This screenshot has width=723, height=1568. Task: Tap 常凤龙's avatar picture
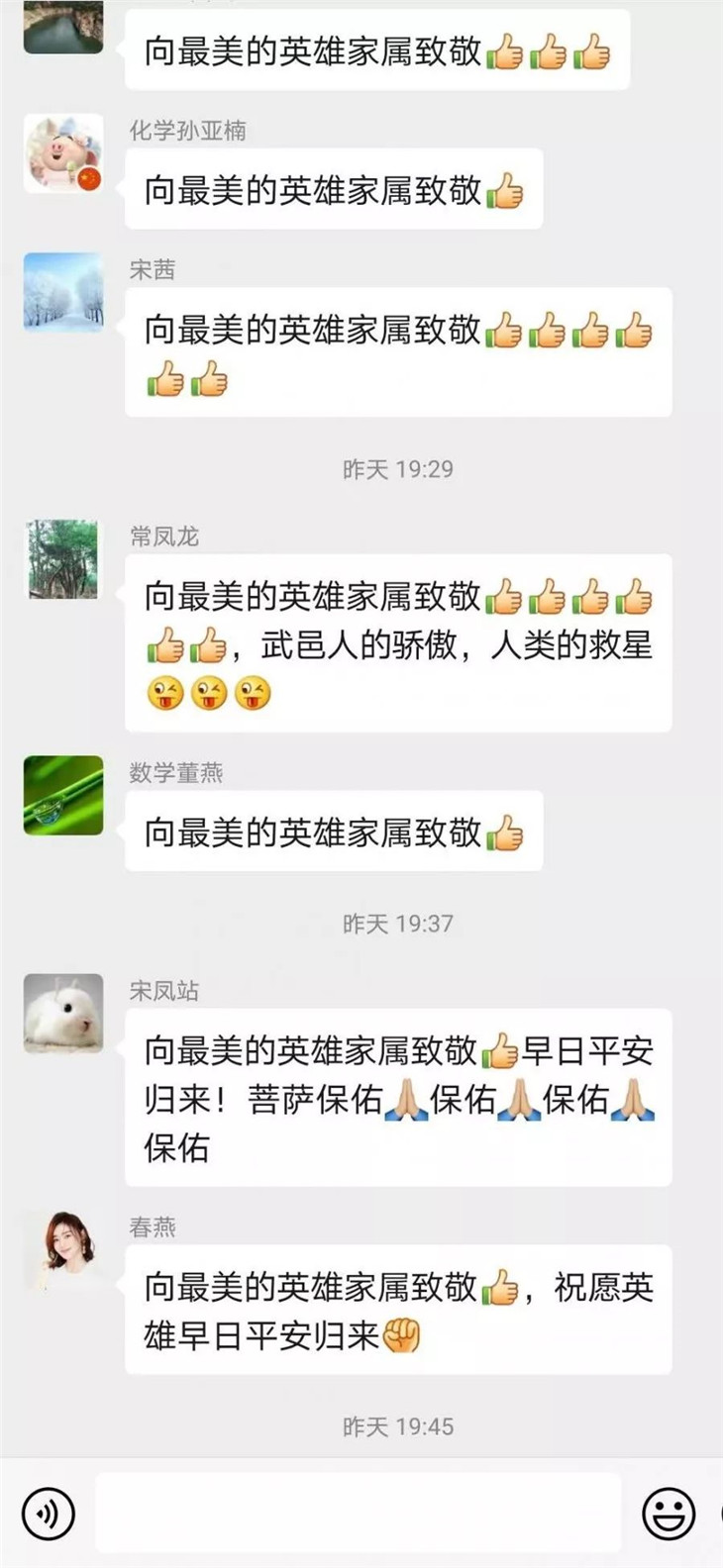point(63,559)
